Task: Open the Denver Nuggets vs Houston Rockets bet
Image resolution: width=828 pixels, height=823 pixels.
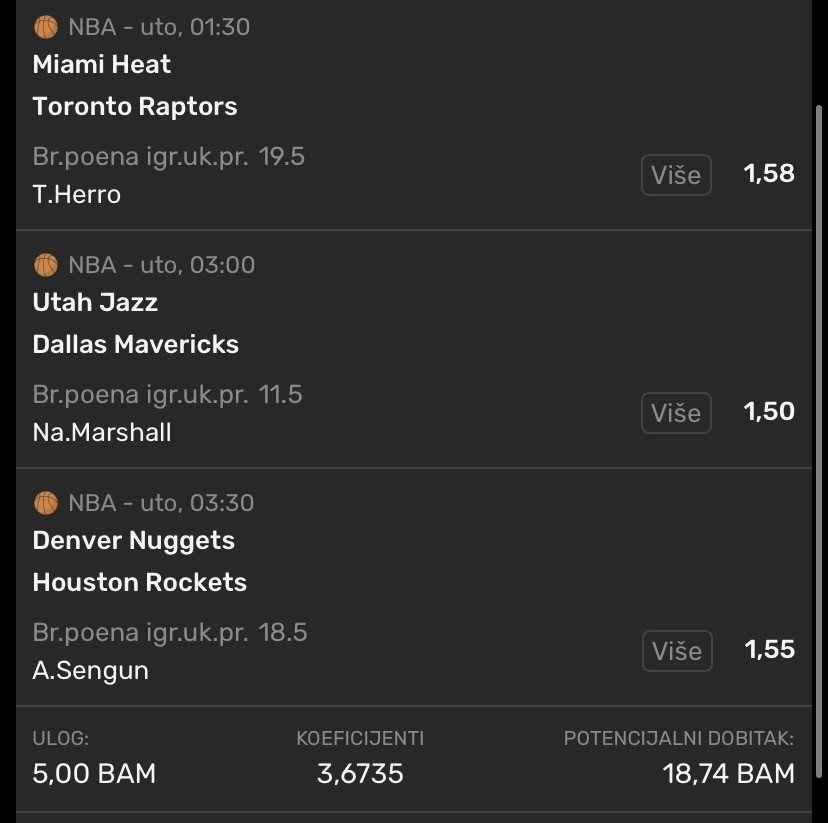Action: click(139, 561)
